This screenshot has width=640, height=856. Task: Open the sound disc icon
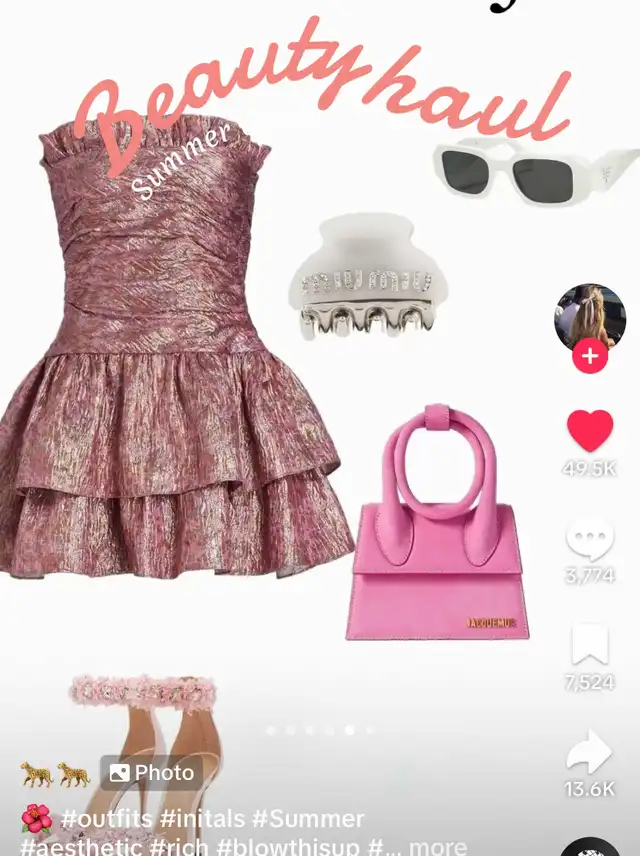click(x=589, y=848)
